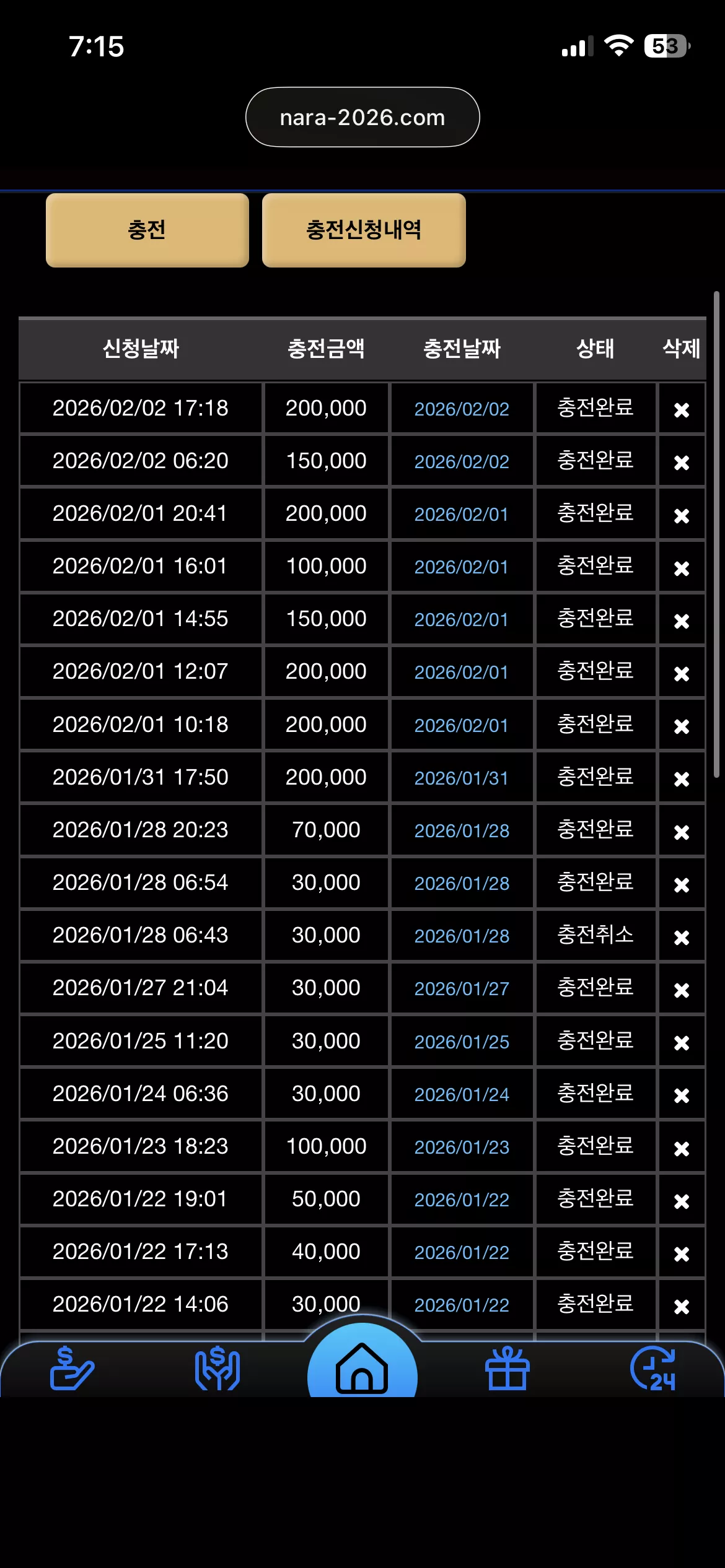
Task: Go to the home button
Action: tap(362, 1366)
